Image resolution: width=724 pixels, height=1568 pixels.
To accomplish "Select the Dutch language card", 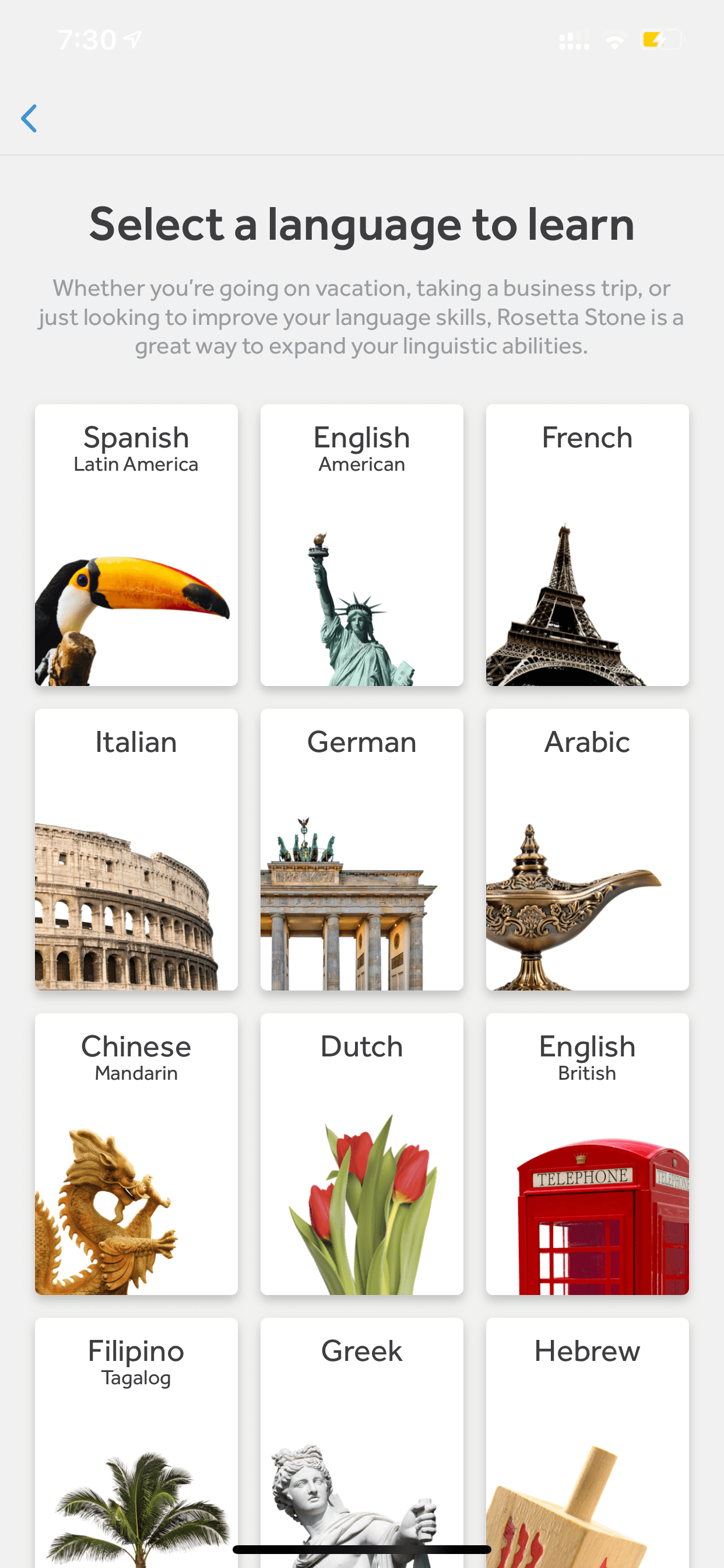I will (x=362, y=1153).
